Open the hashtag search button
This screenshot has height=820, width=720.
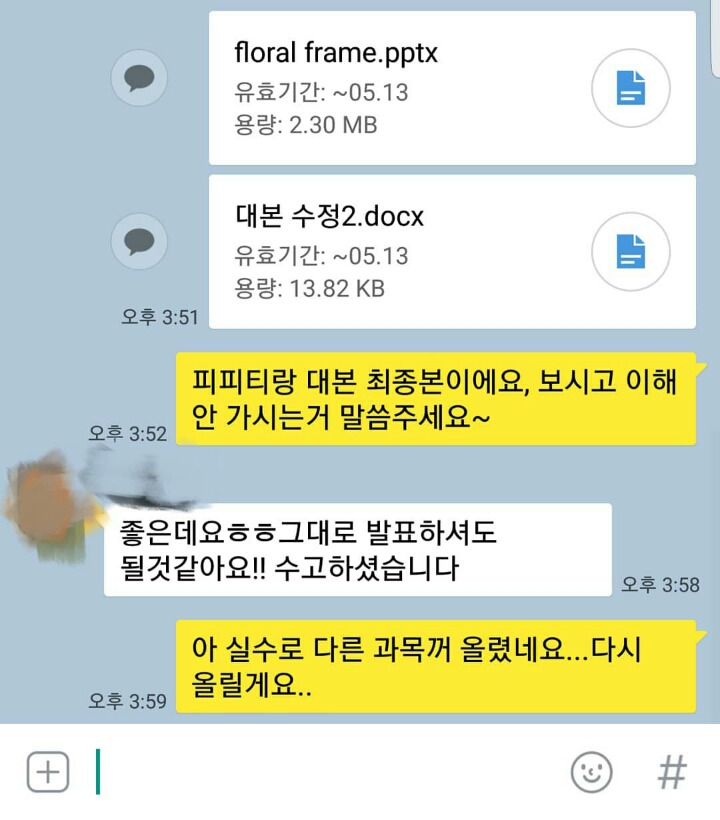pos(672,772)
